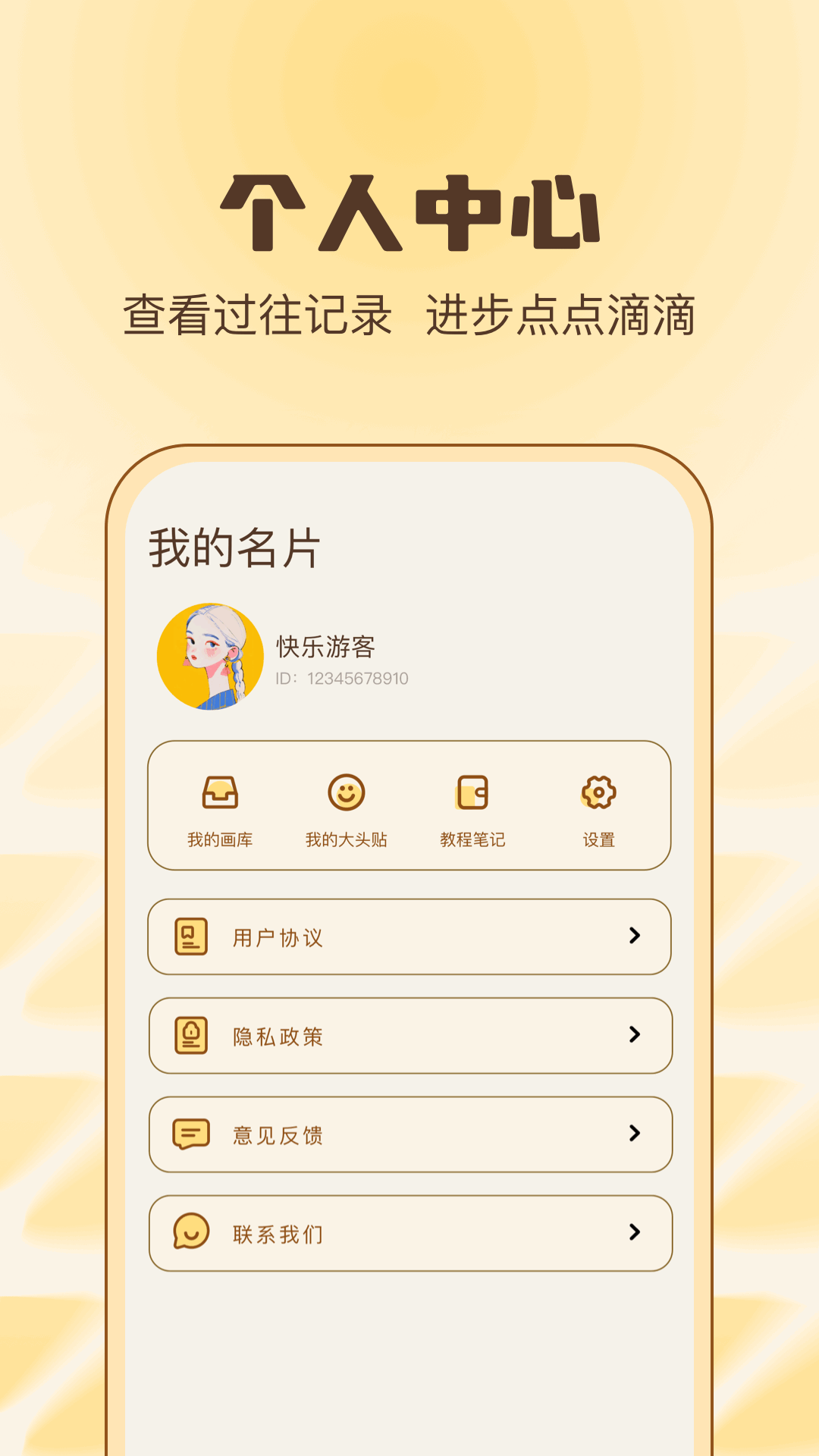Expand the 隐私政策 row chevron
The width and height of the screenshot is (819, 1456).
point(635,1037)
